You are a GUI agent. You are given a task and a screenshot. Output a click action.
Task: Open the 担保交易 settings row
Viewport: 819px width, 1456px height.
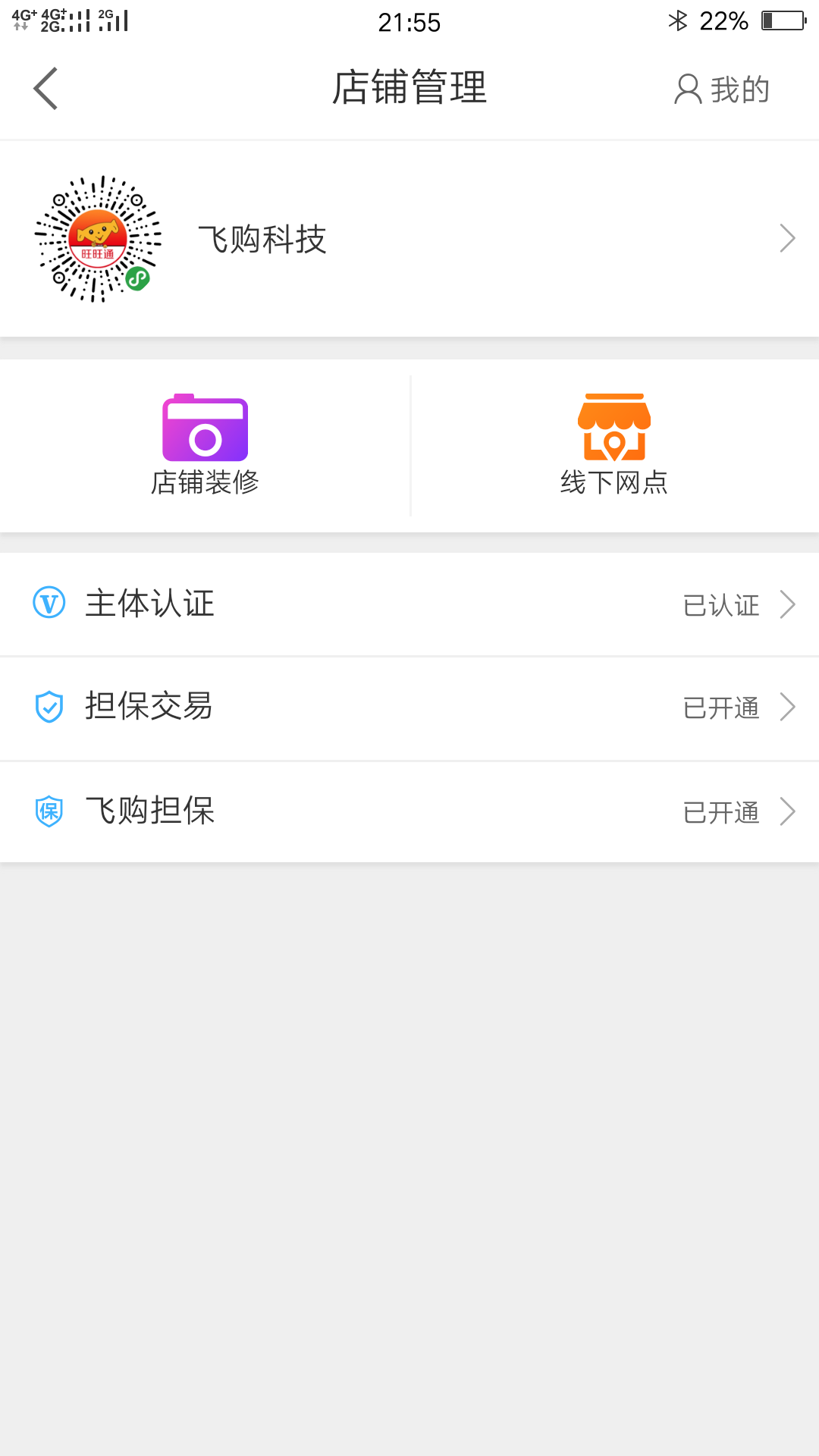coord(409,708)
